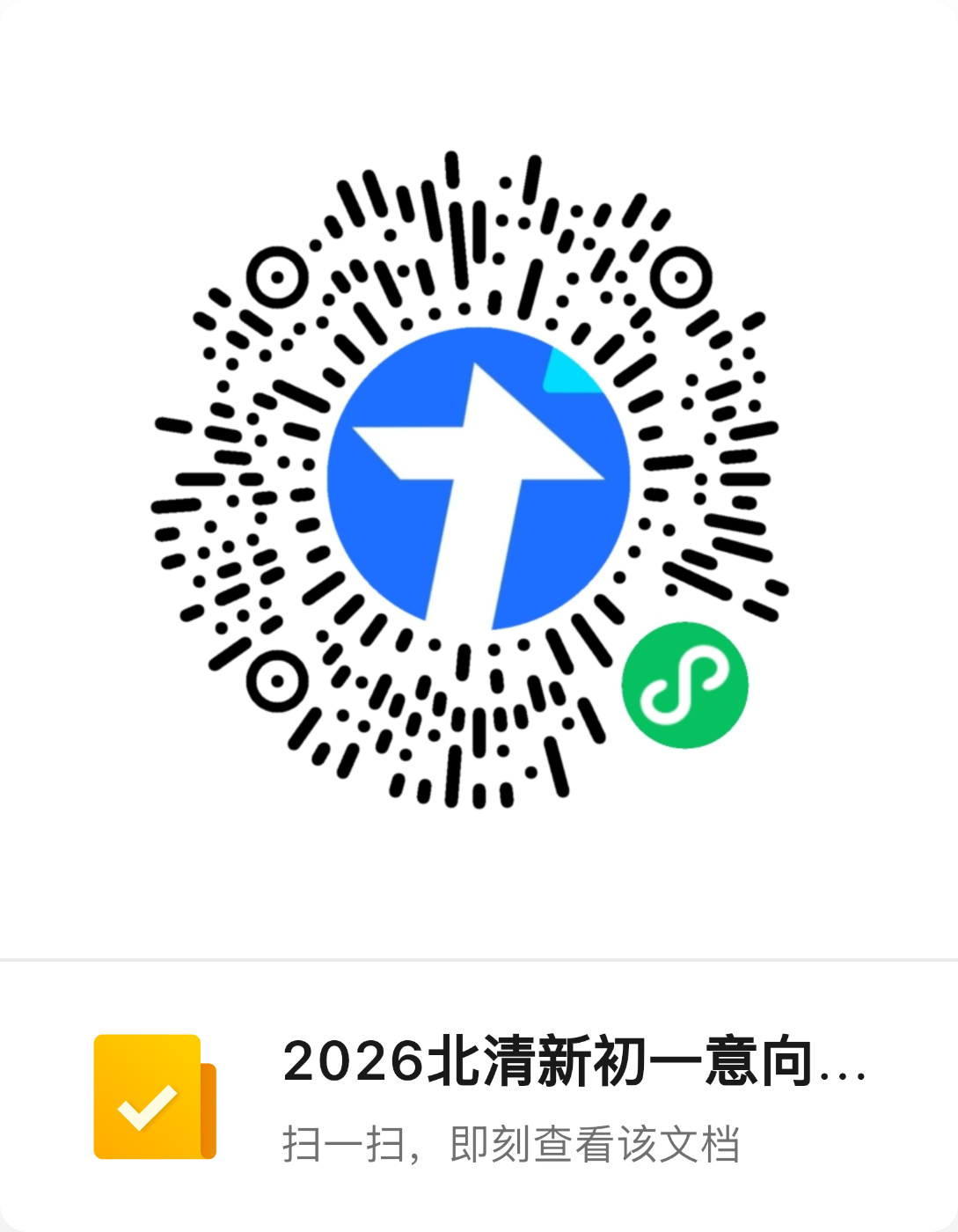Click the teal folded corner of the logo
958x1232 pixels.
[567, 370]
